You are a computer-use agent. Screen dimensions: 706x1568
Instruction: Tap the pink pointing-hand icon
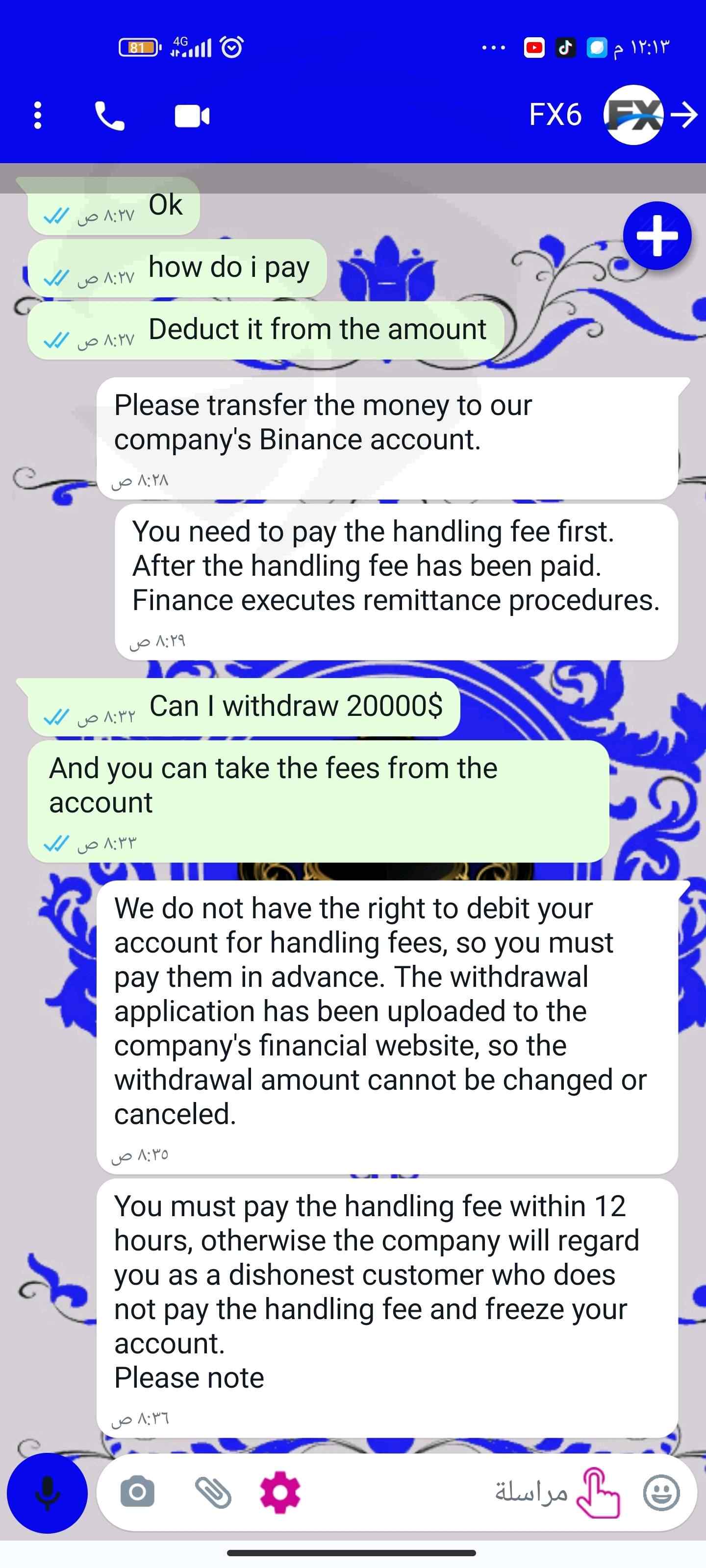pos(598,1493)
